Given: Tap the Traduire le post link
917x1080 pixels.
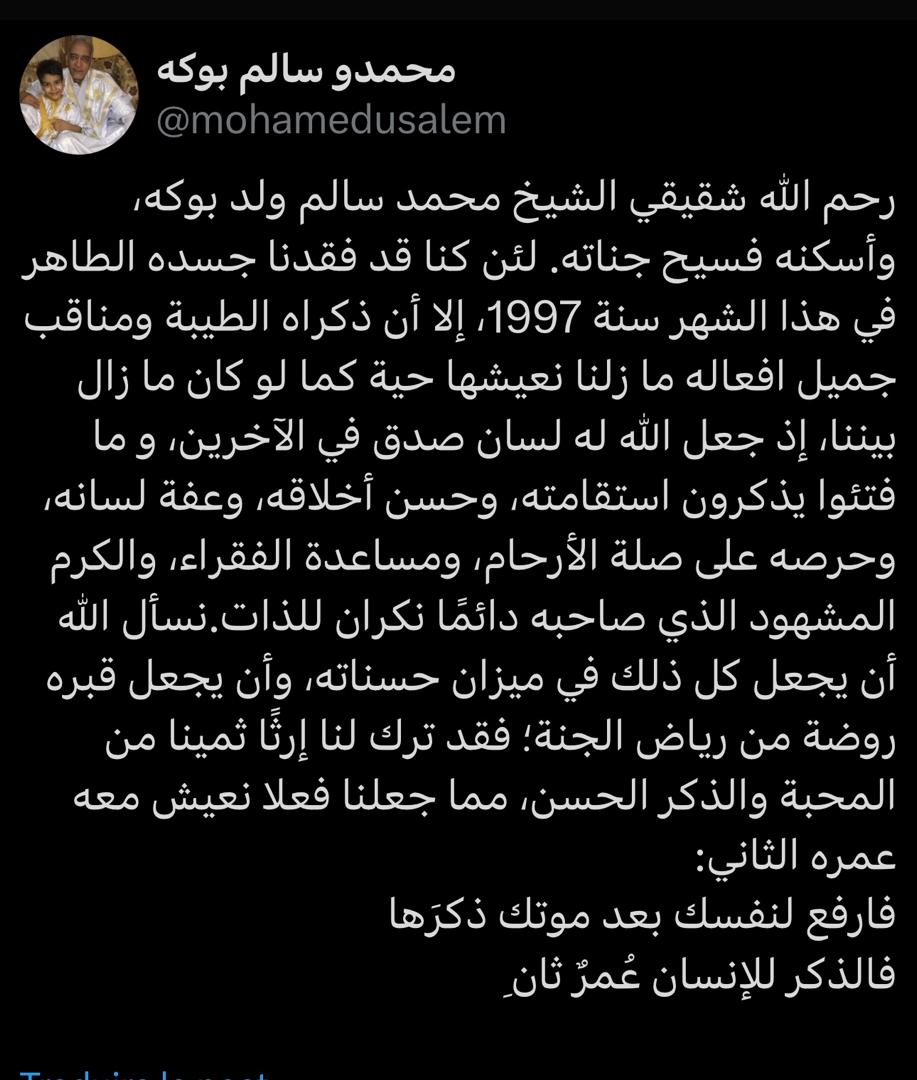Looking at the screenshot, I should tap(143, 1074).
